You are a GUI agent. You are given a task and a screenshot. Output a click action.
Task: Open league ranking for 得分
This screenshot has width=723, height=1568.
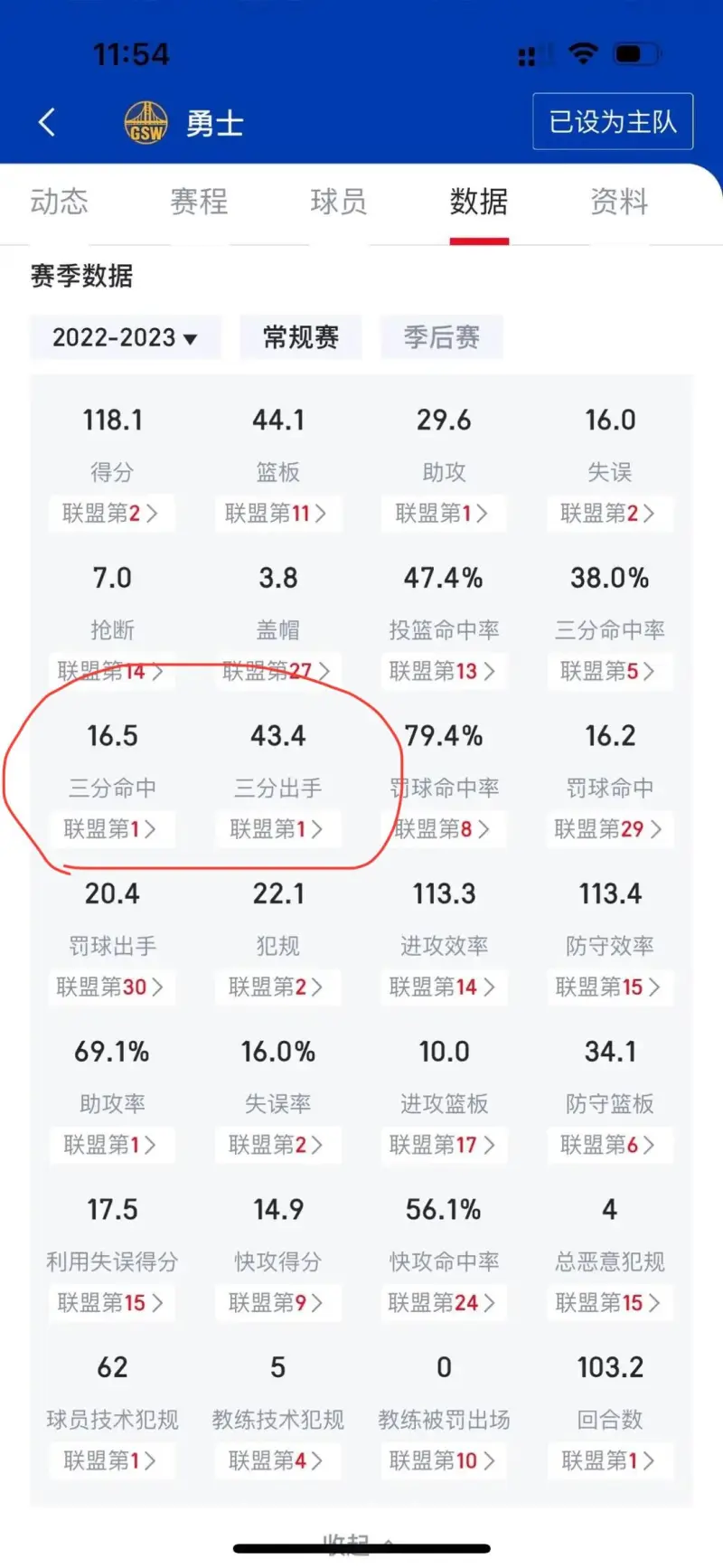point(112,514)
